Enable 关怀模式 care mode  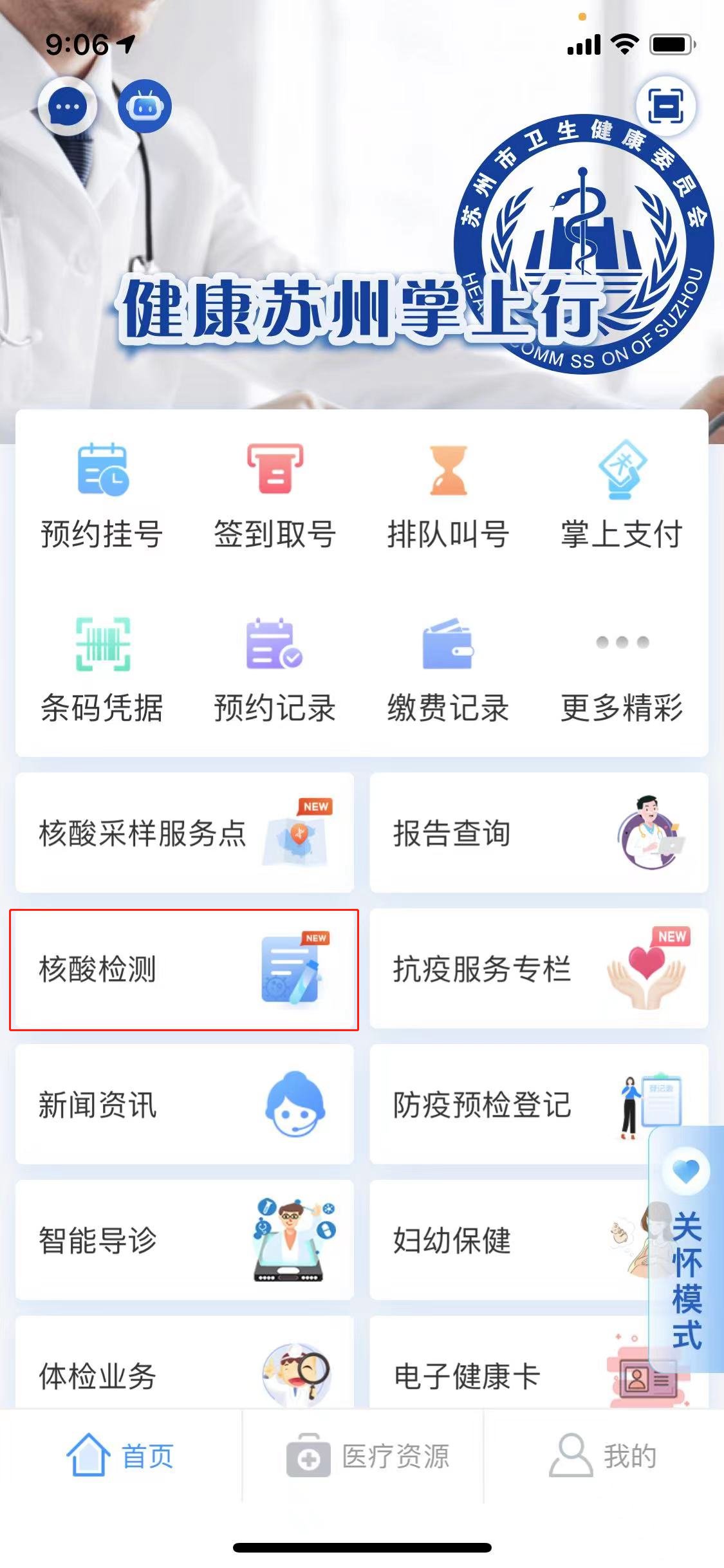pos(687,1255)
